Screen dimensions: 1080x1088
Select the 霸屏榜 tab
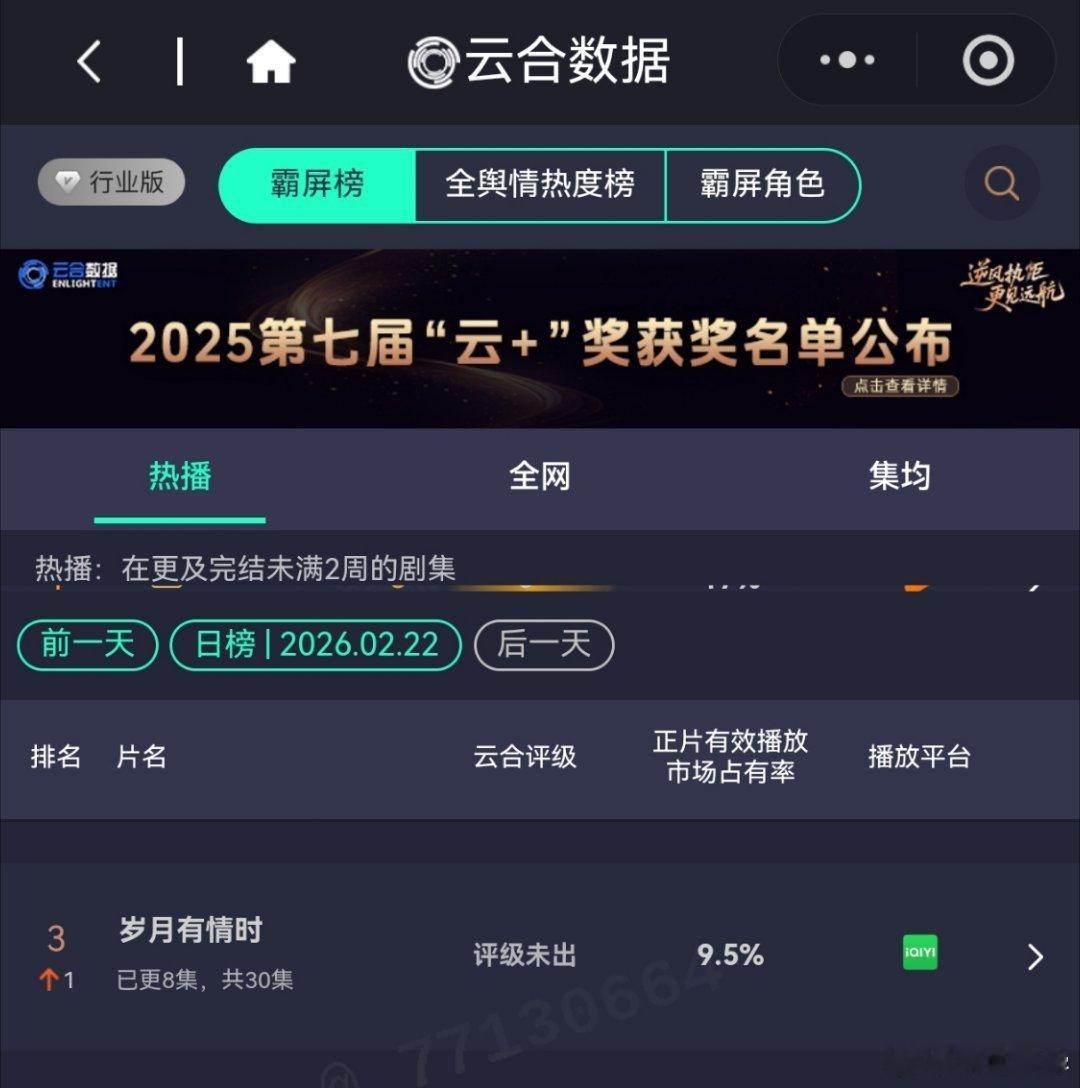[x=318, y=184]
